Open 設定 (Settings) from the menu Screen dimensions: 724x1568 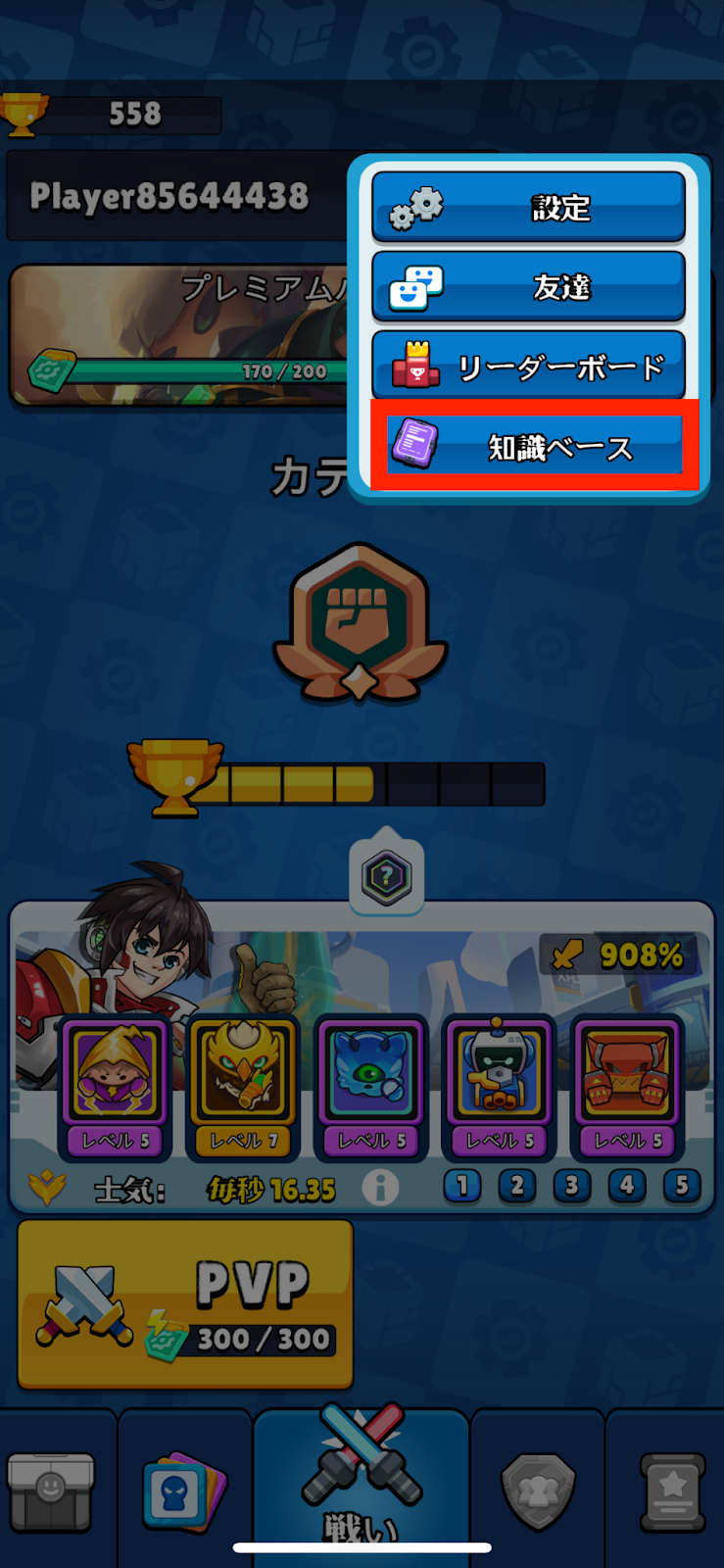528,208
